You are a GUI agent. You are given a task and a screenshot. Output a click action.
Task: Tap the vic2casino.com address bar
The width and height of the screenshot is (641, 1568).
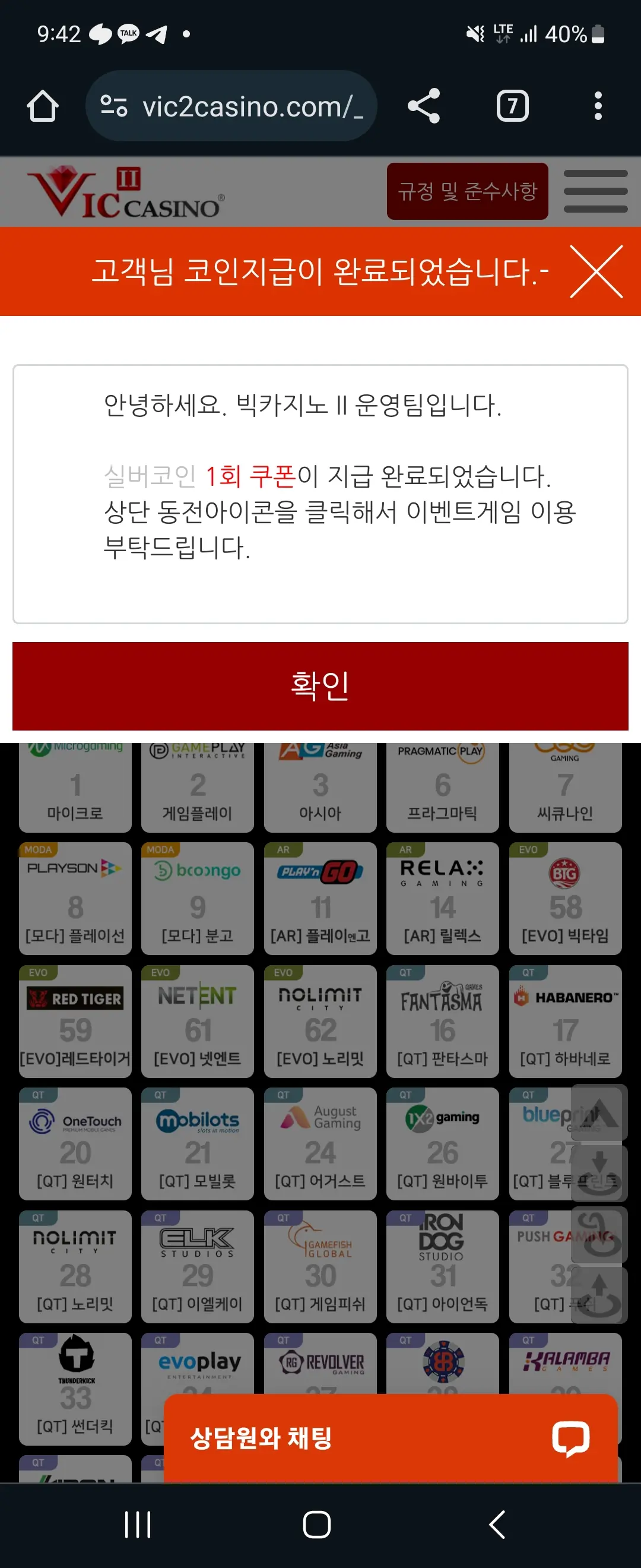pyautogui.click(x=231, y=106)
